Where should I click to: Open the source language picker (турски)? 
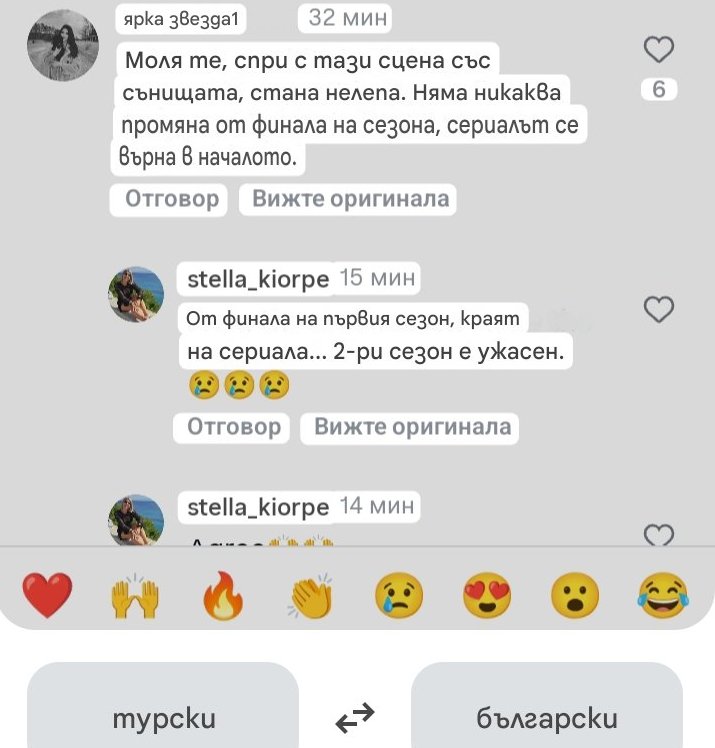point(163,706)
